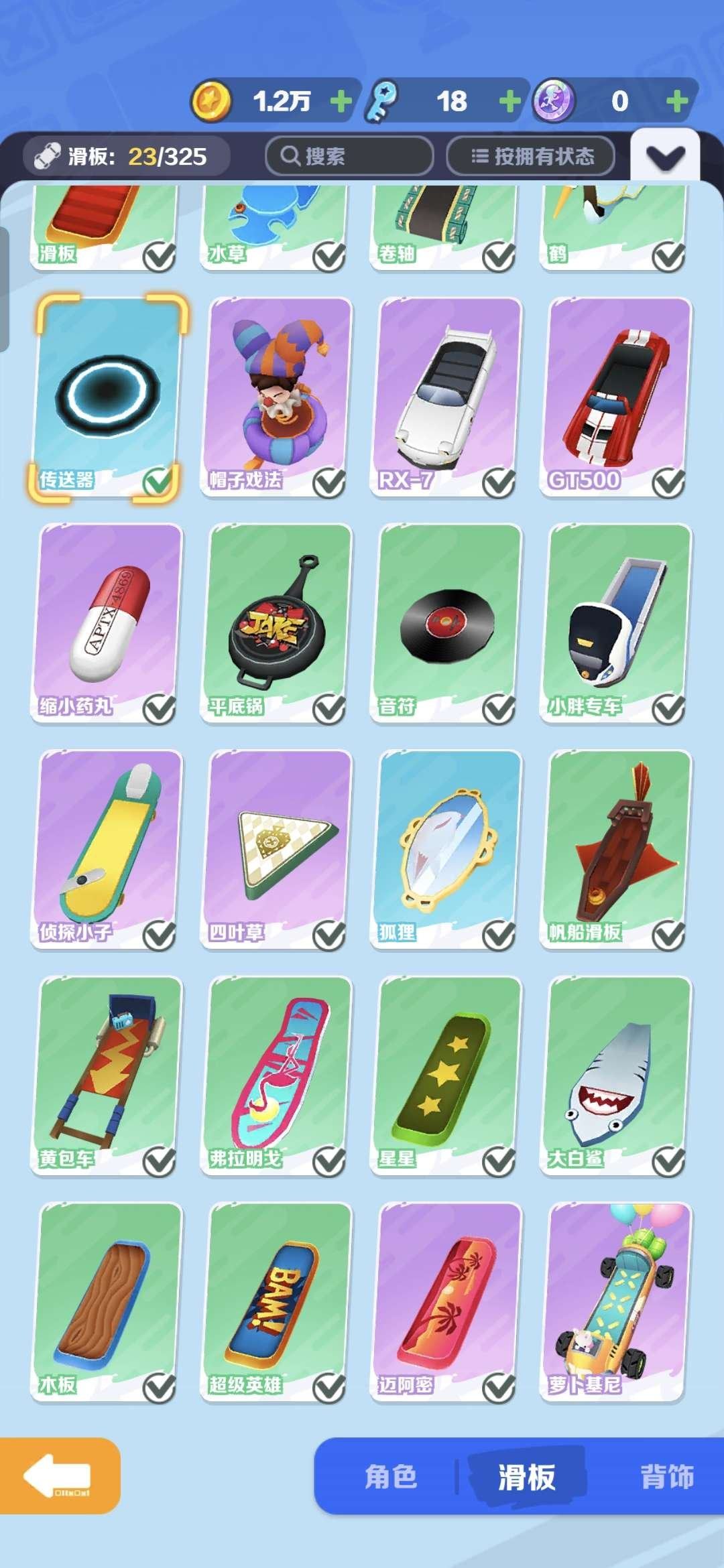Viewport: 724px width, 1568px height.
Task: Select the 传送器 board
Action: point(107,397)
